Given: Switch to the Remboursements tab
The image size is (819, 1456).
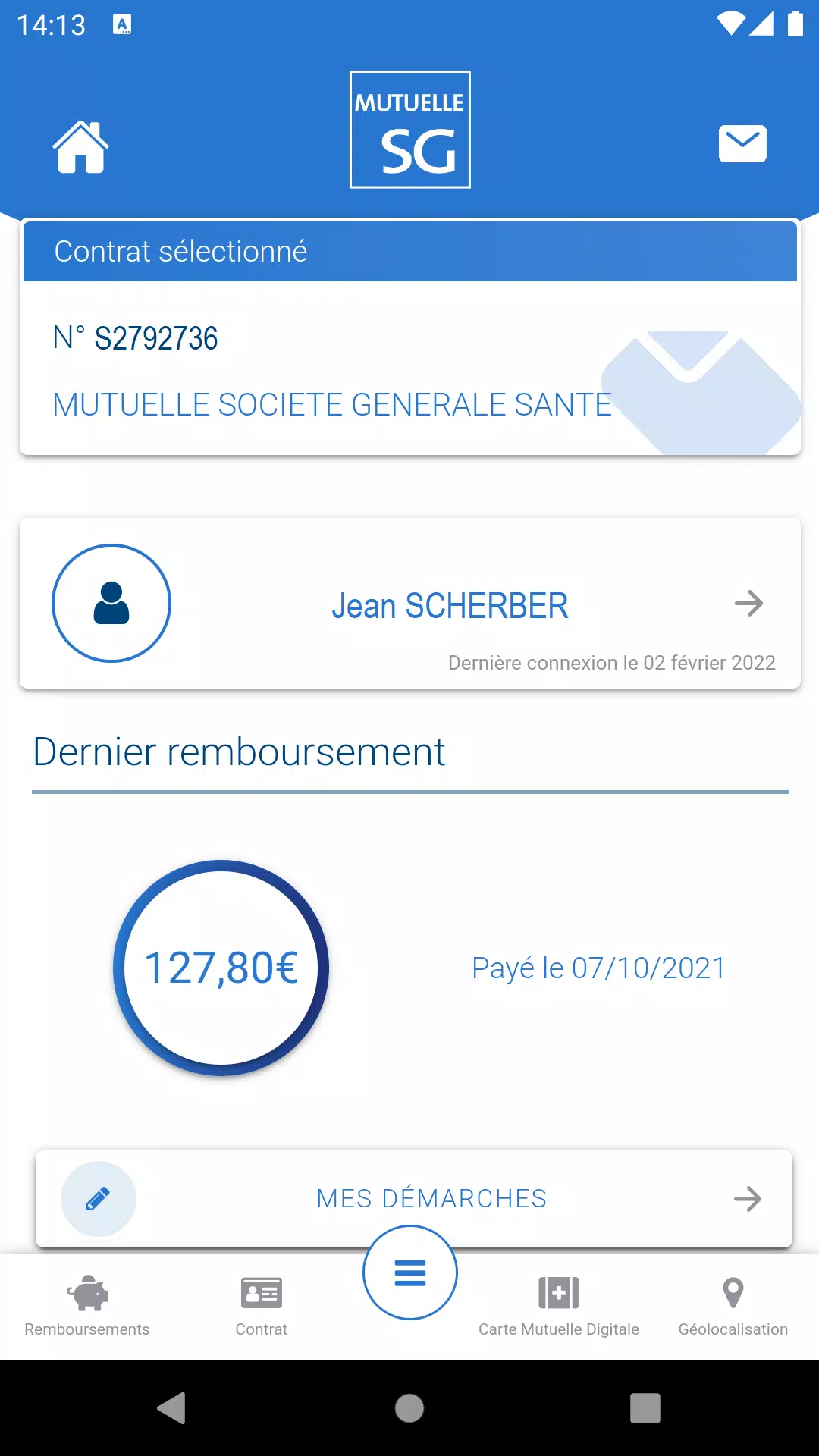Looking at the screenshot, I should pyautogui.click(x=87, y=1307).
